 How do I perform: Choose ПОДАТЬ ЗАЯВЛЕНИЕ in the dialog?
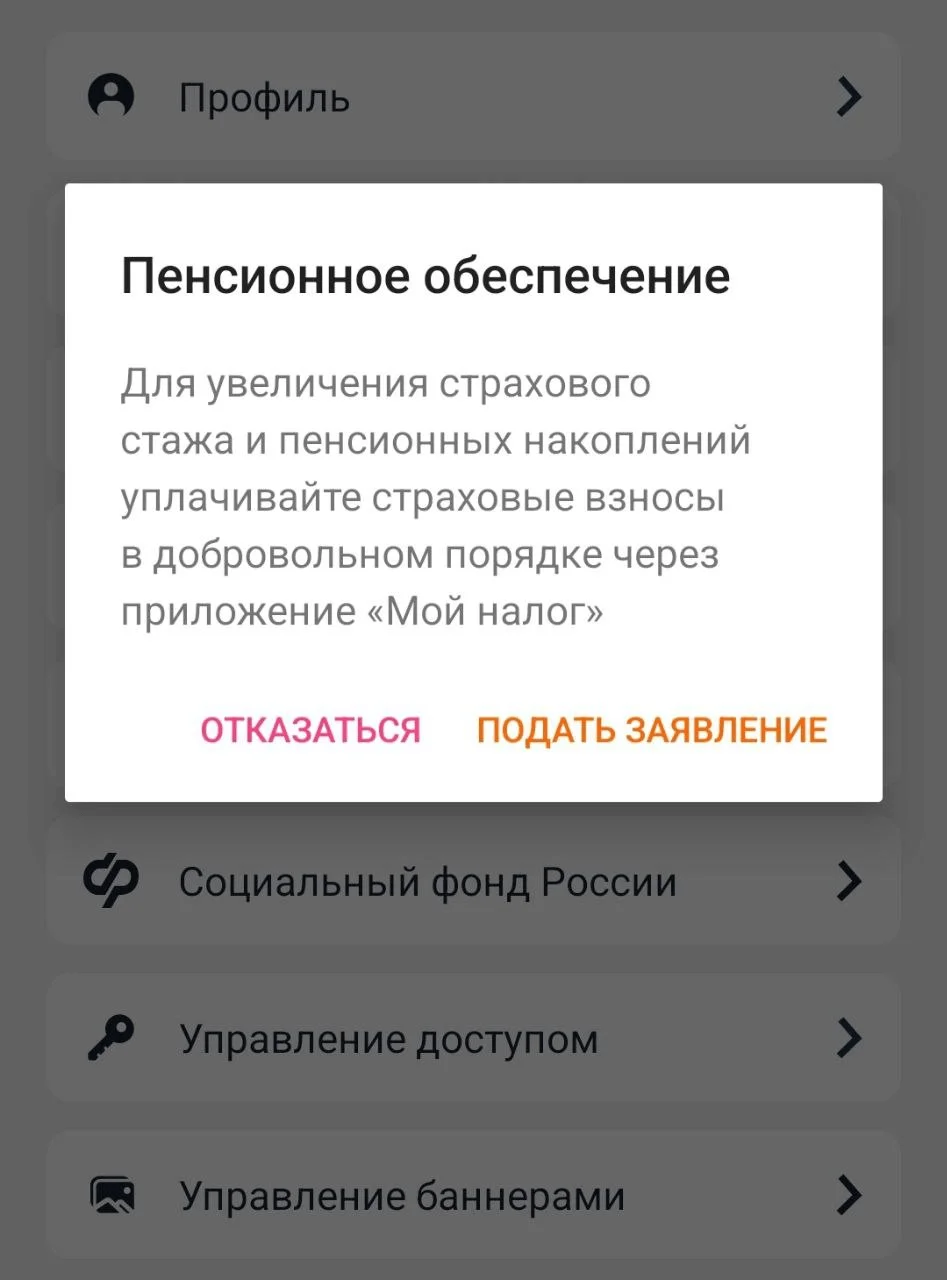(x=651, y=730)
